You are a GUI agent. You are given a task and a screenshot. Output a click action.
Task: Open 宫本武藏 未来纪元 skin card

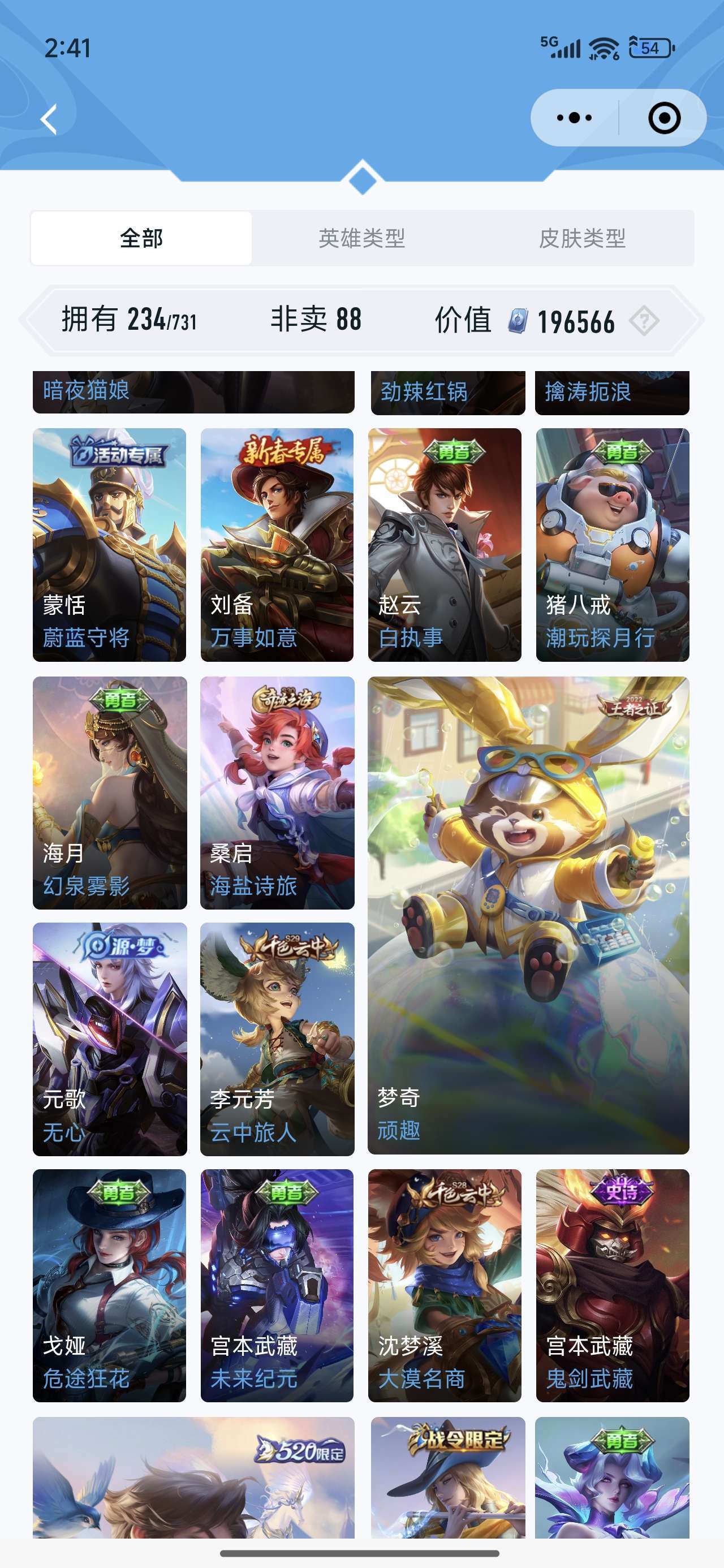coord(277,1286)
